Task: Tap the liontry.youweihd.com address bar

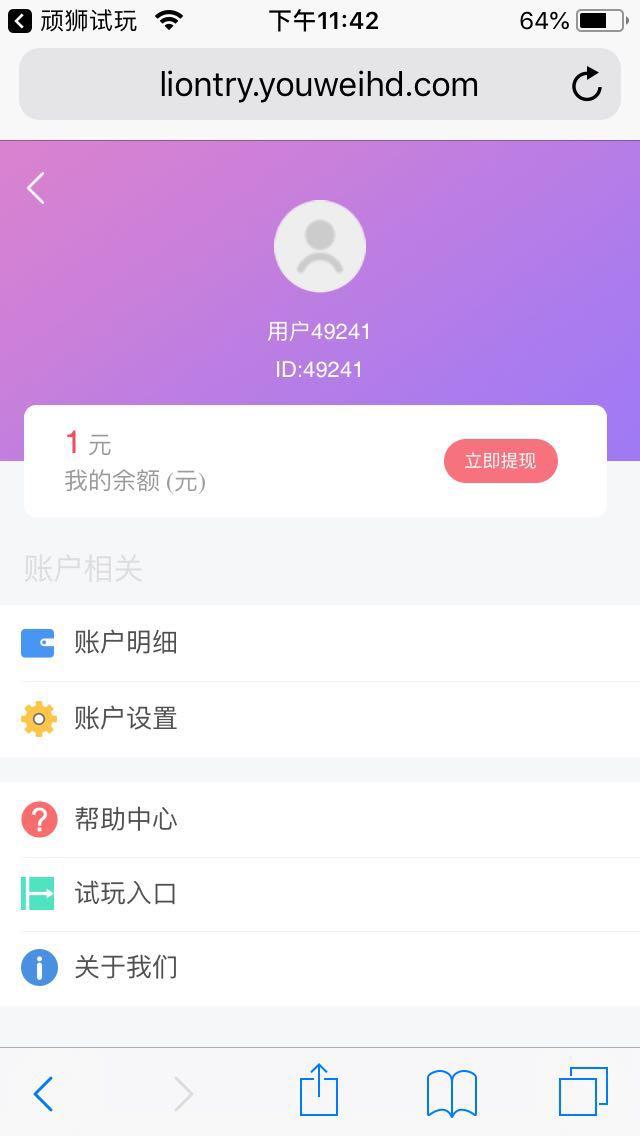Action: point(318,85)
